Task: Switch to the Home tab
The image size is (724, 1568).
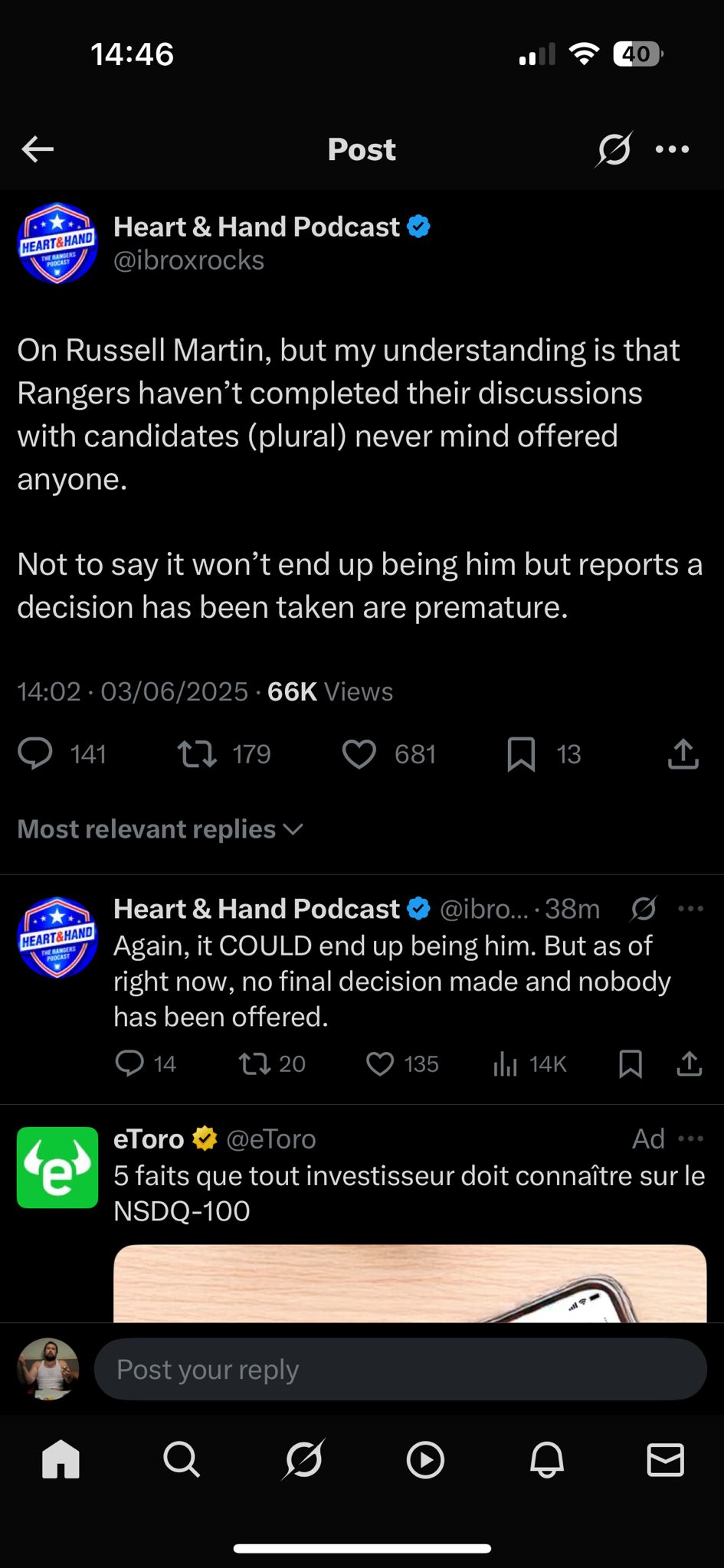Action: (x=61, y=1459)
